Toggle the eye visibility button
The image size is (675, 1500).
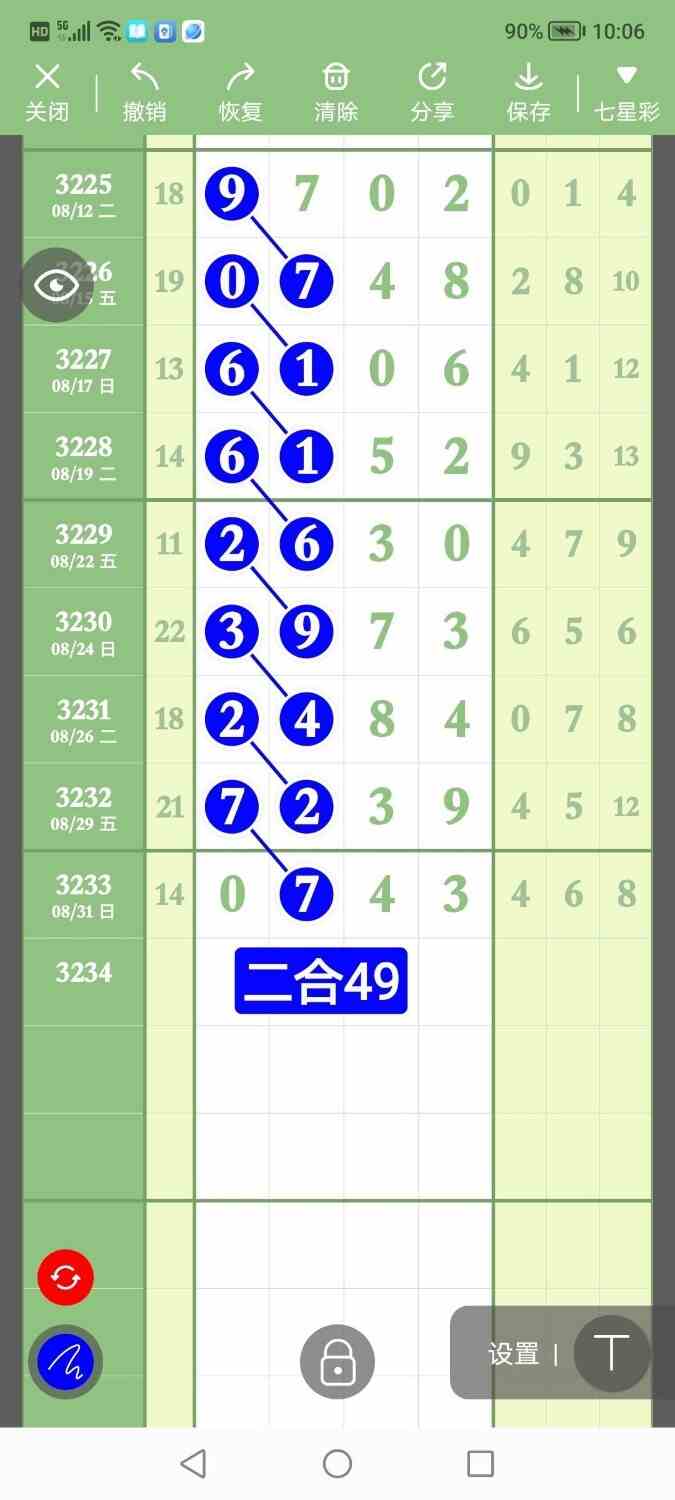click(x=57, y=285)
